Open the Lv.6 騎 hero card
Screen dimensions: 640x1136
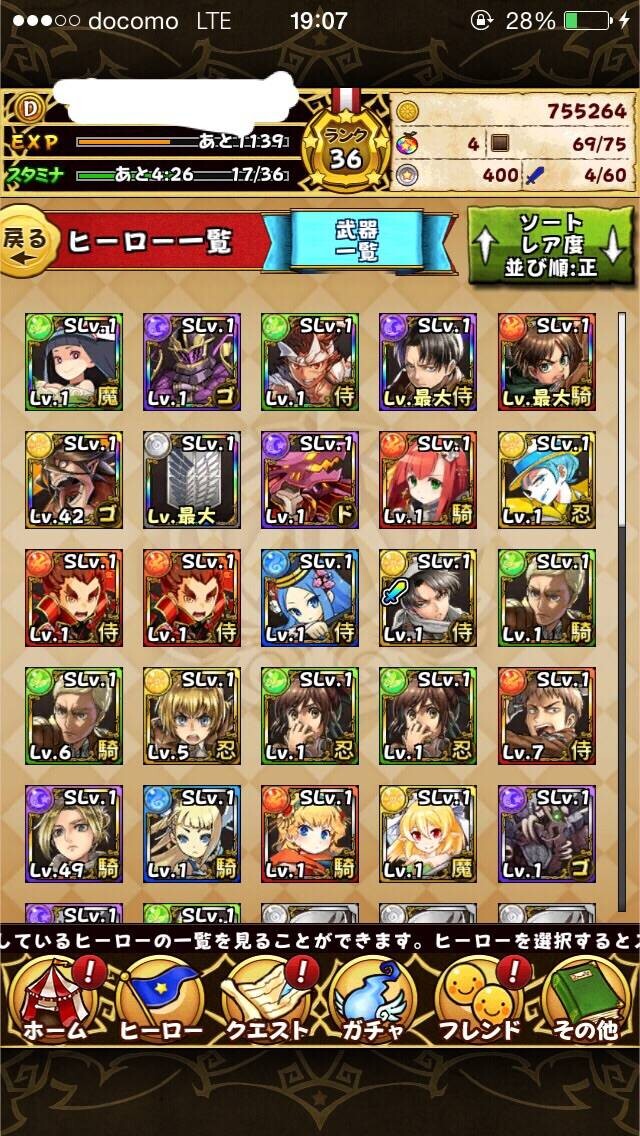(x=74, y=716)
